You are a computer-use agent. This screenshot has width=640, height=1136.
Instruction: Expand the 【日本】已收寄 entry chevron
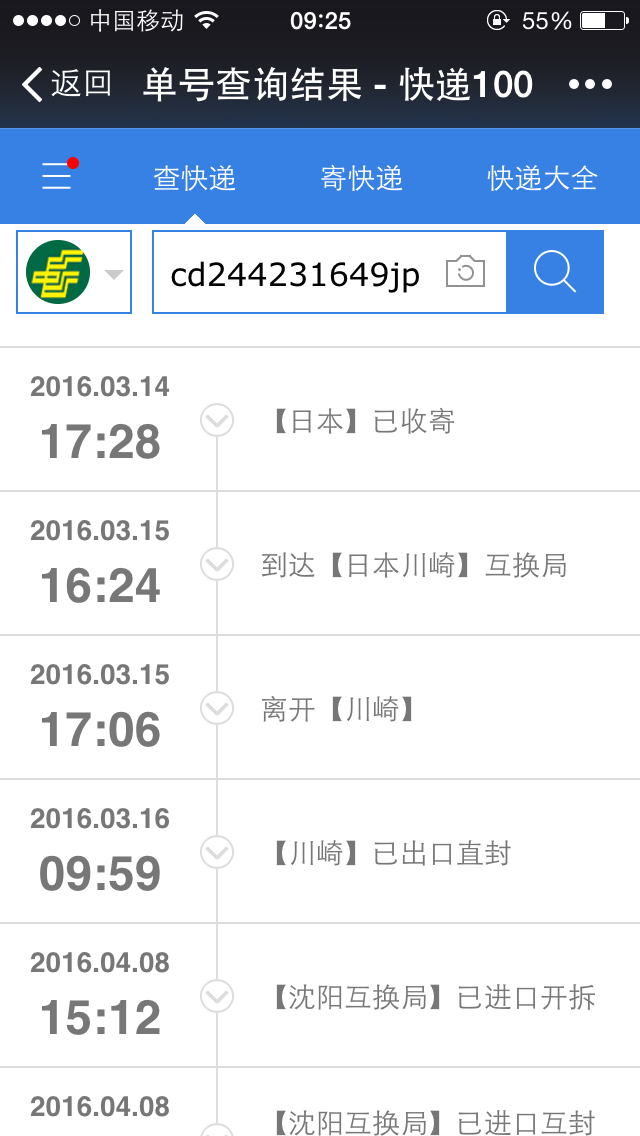coord(217,420)
